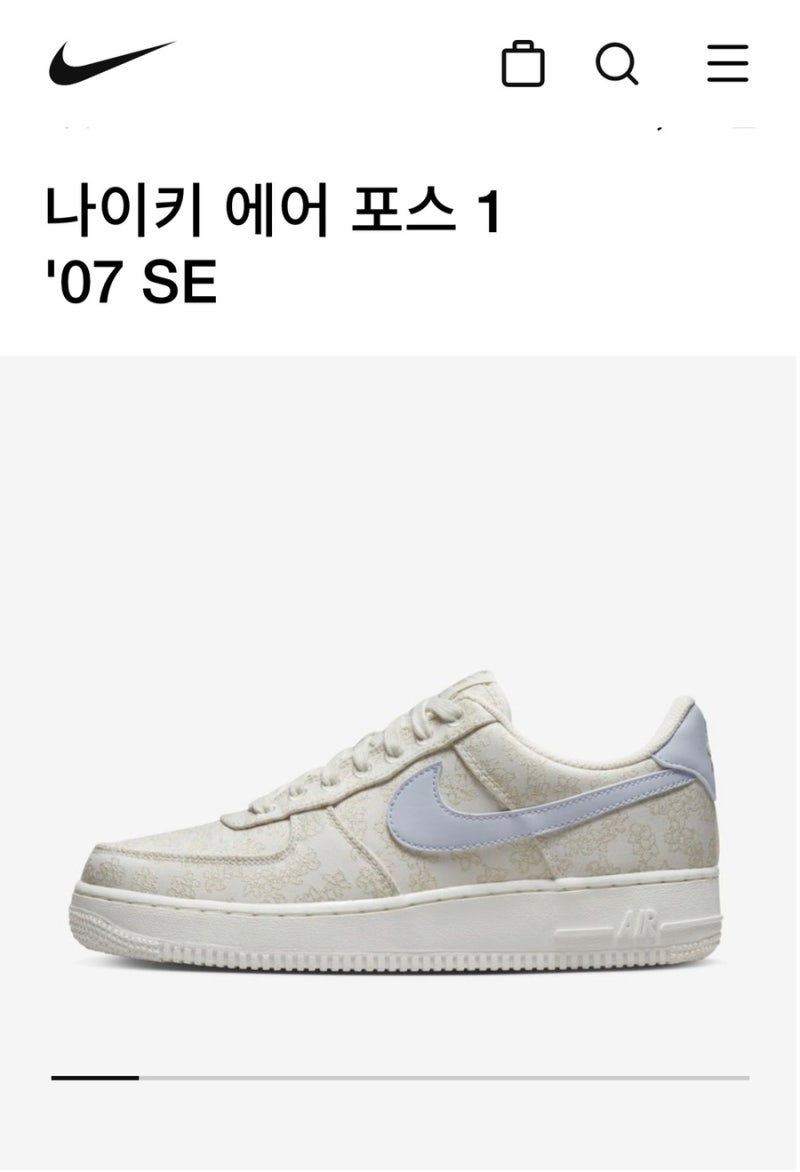This screenshot has height=1172, width=800.
Task: Open the shopping bag
Action: [522, 64]
